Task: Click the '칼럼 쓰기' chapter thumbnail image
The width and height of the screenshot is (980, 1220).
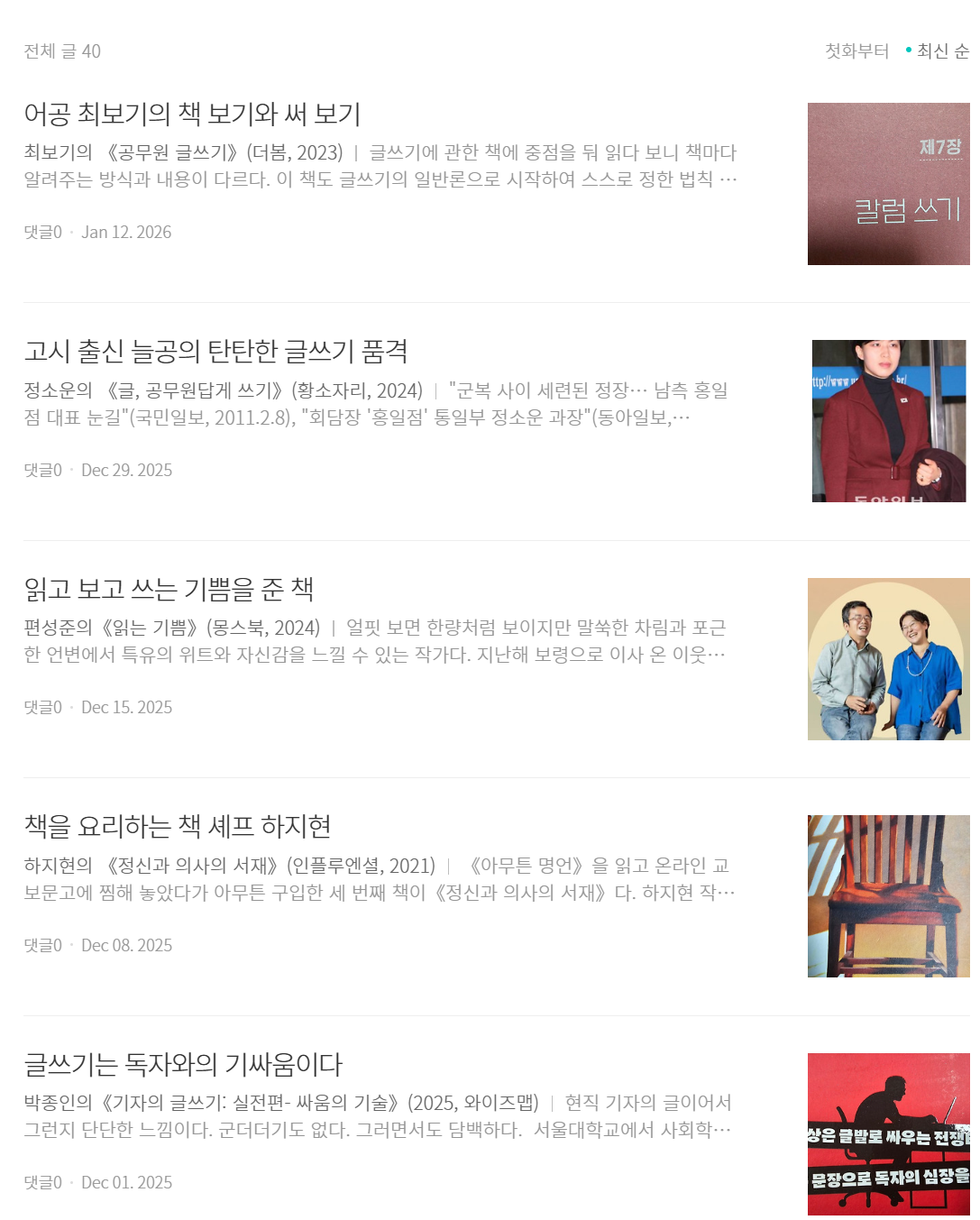Action: (888, 182)
